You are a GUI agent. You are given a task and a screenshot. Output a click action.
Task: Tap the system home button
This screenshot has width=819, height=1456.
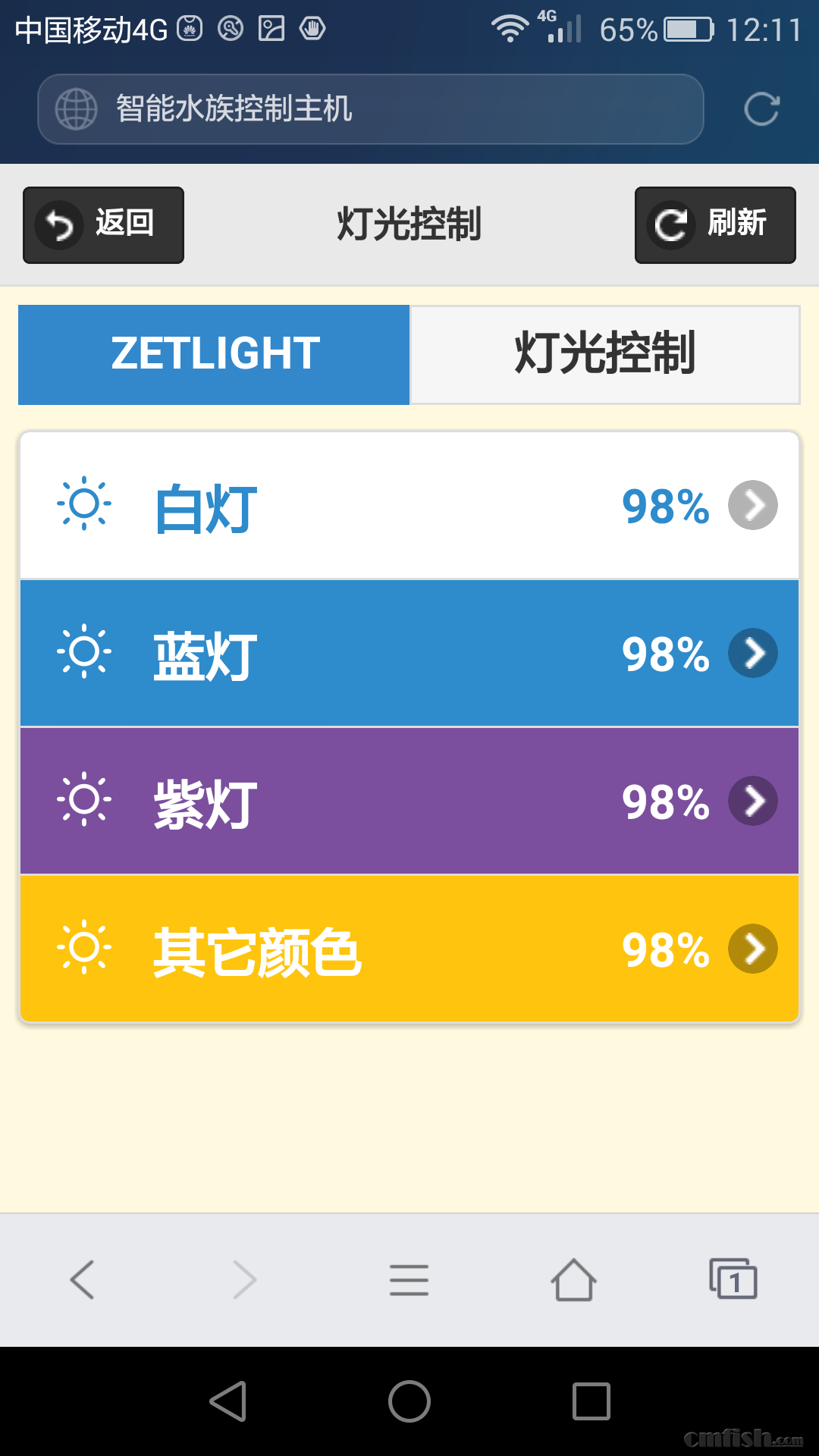coord(409,1401)
